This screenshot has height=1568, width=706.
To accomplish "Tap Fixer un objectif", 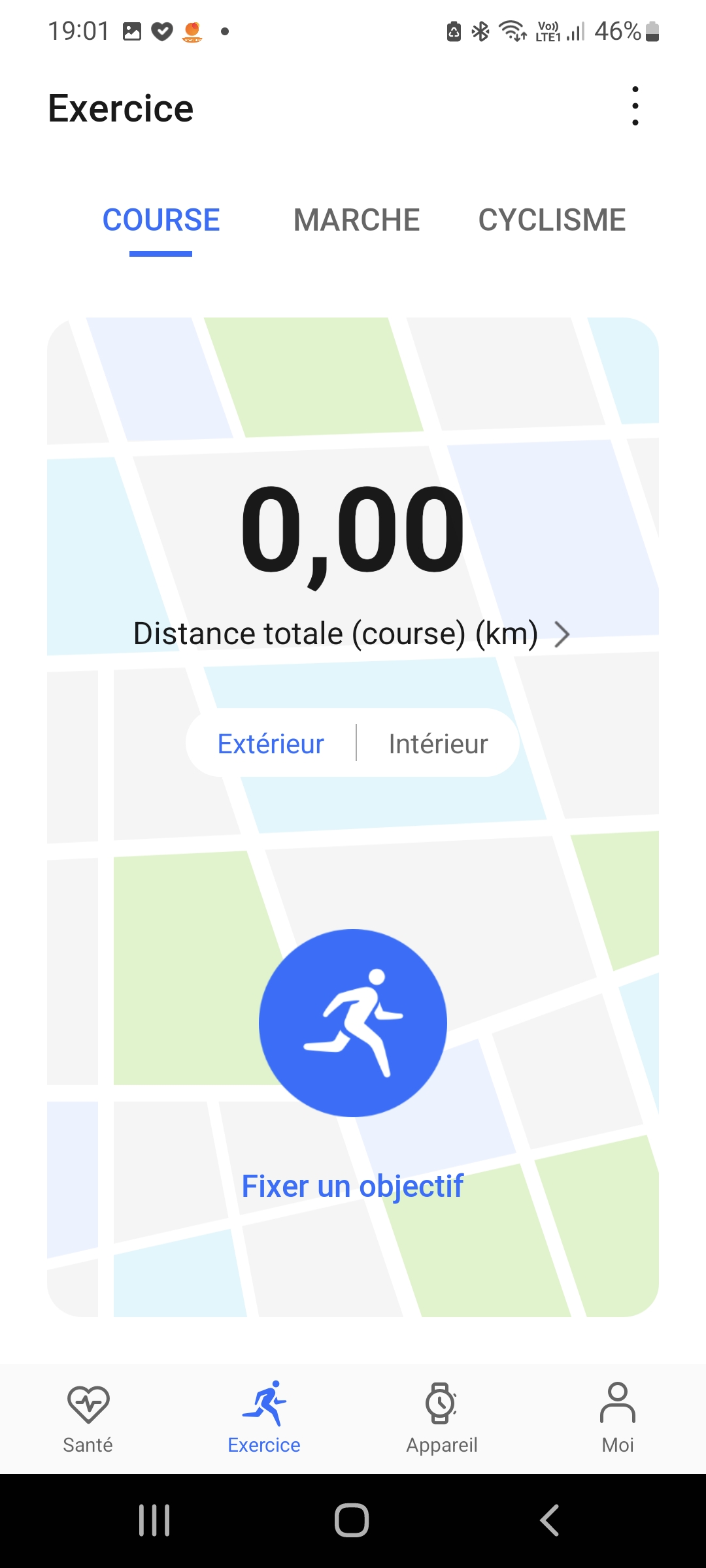I will tap(352, 1186).
